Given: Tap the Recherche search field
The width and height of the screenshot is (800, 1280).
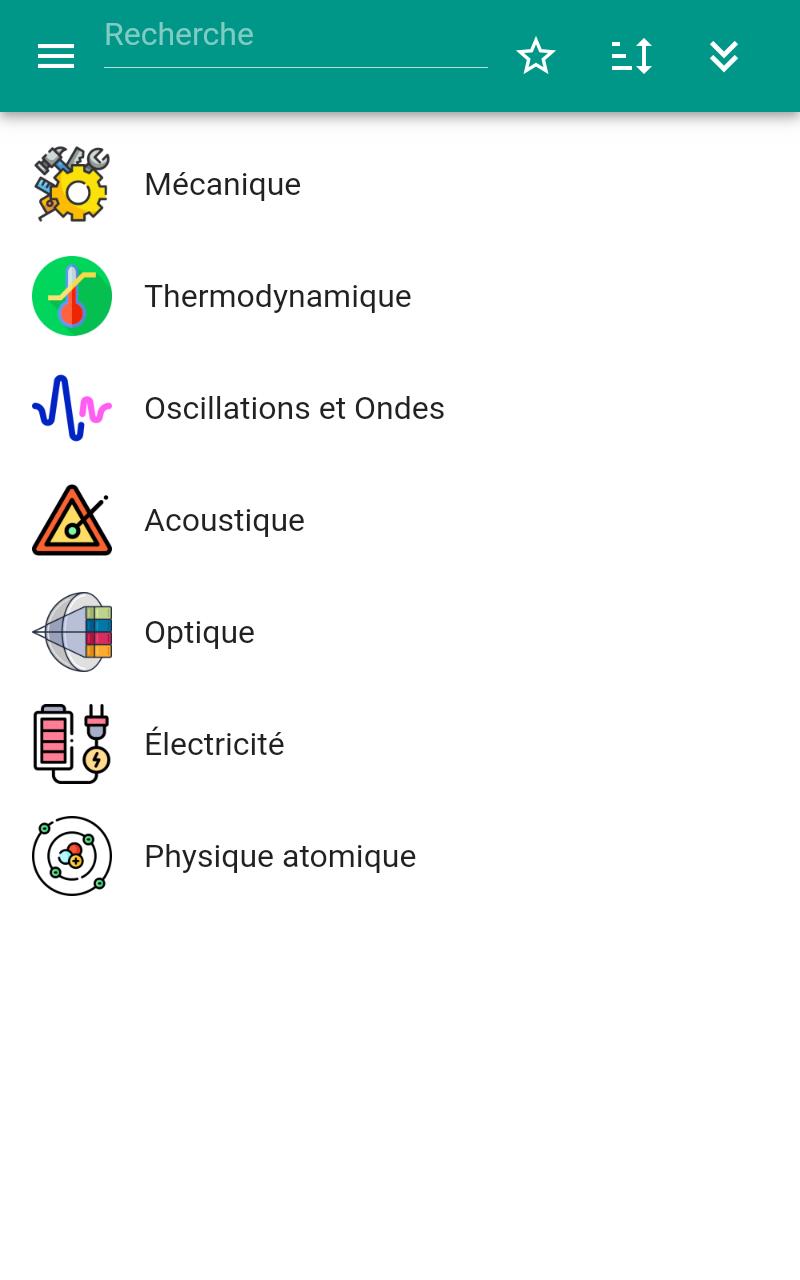Looking at the screenshot, I should point(296,40).
